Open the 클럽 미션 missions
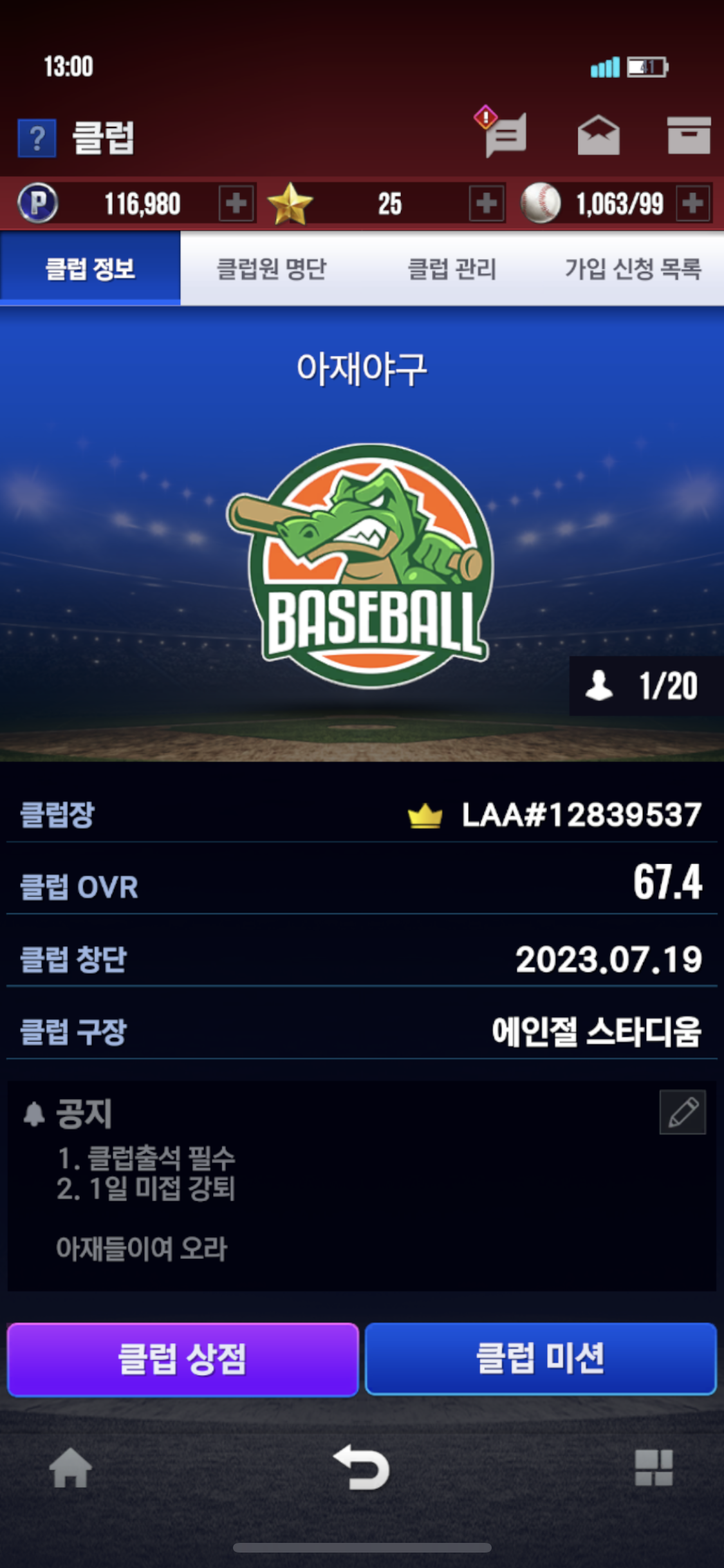 tap(541, 1359)
